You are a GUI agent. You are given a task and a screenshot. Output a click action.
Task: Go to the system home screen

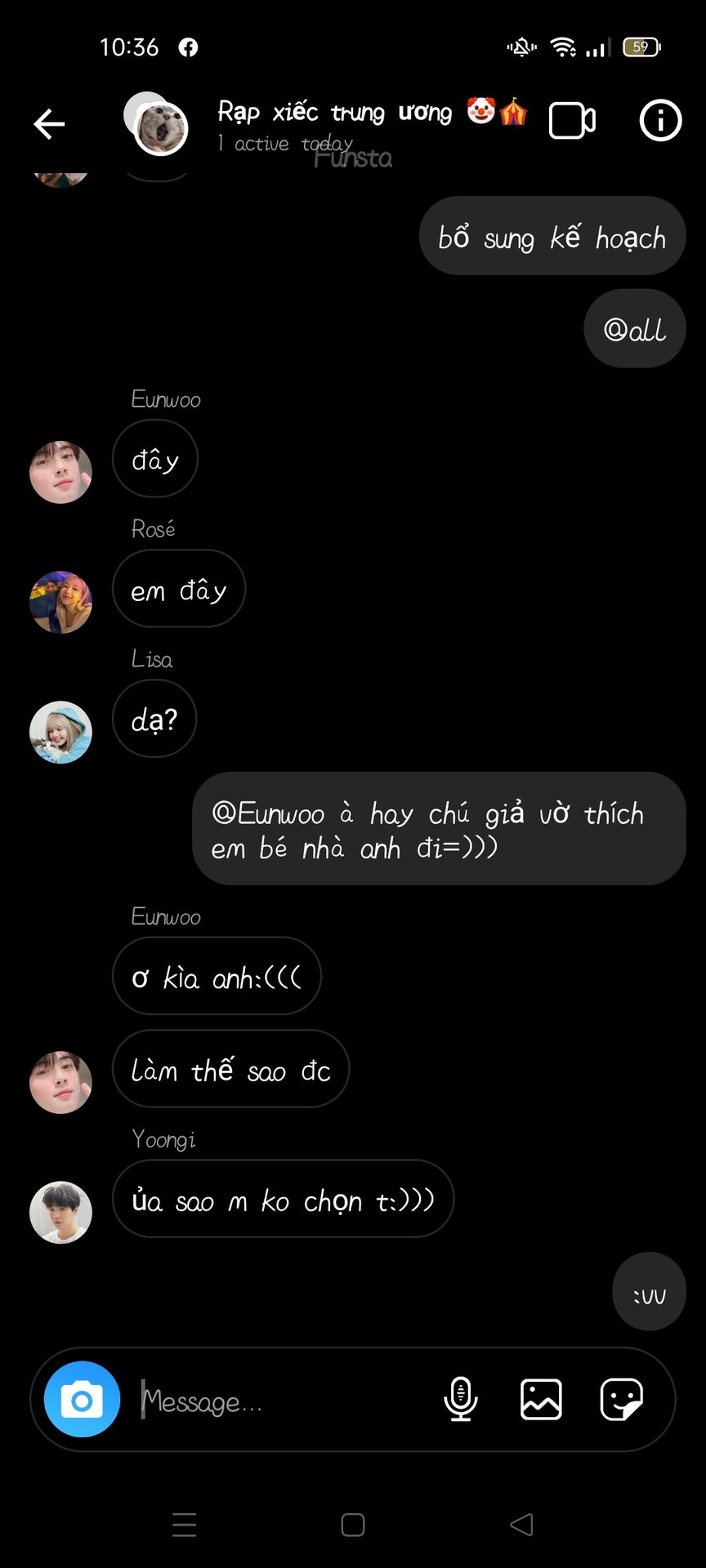pyautogui.click(x=353, y=1525)
